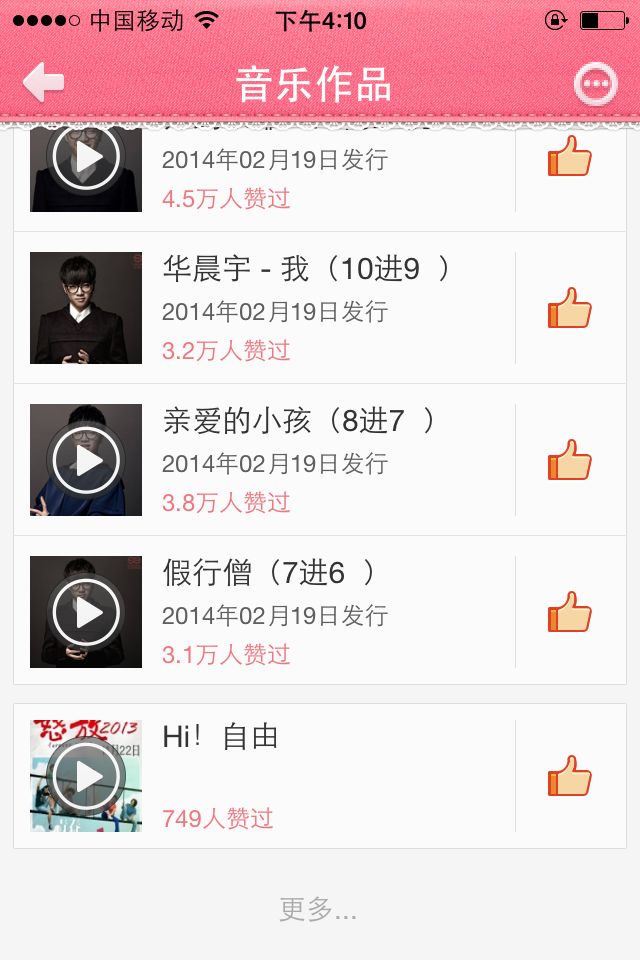This screenshot has width=640, height=960.
Task: Open the more options bubble menu
Action: pyautogui.click(x=595, y=84)
